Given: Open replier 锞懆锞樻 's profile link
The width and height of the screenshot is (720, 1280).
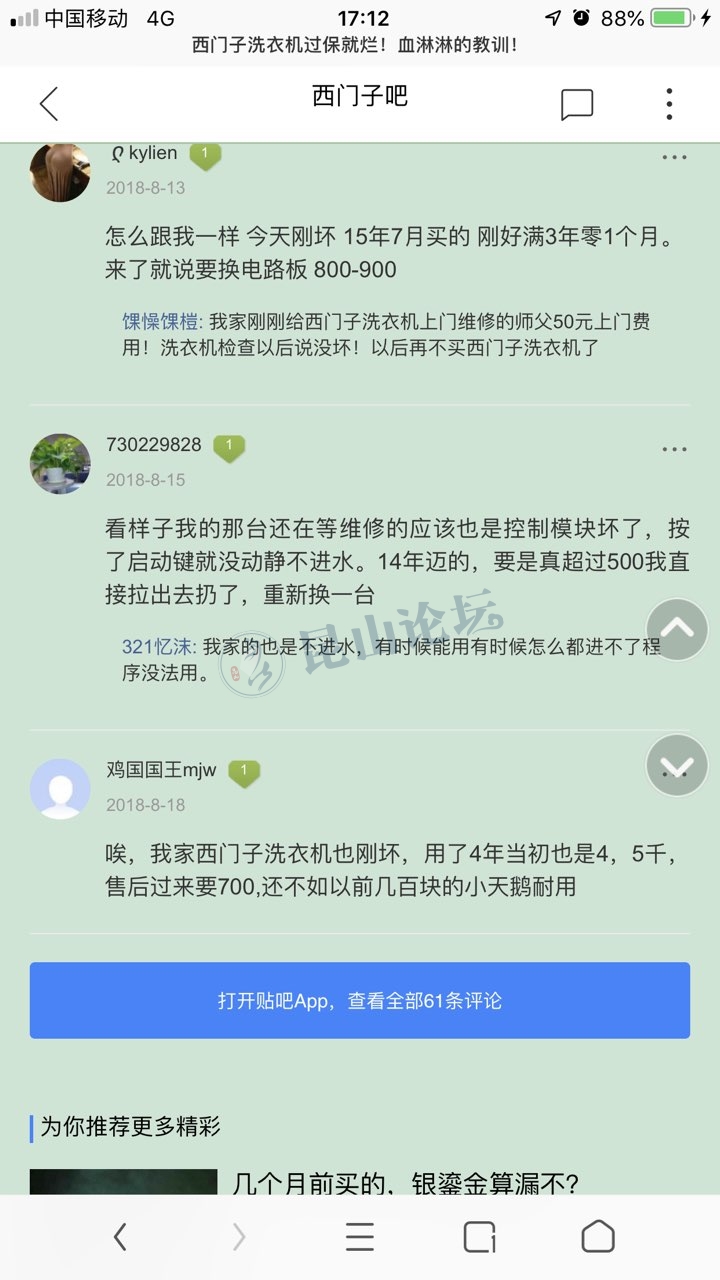Looking at the screenshot, I should (x=162, y=322).
